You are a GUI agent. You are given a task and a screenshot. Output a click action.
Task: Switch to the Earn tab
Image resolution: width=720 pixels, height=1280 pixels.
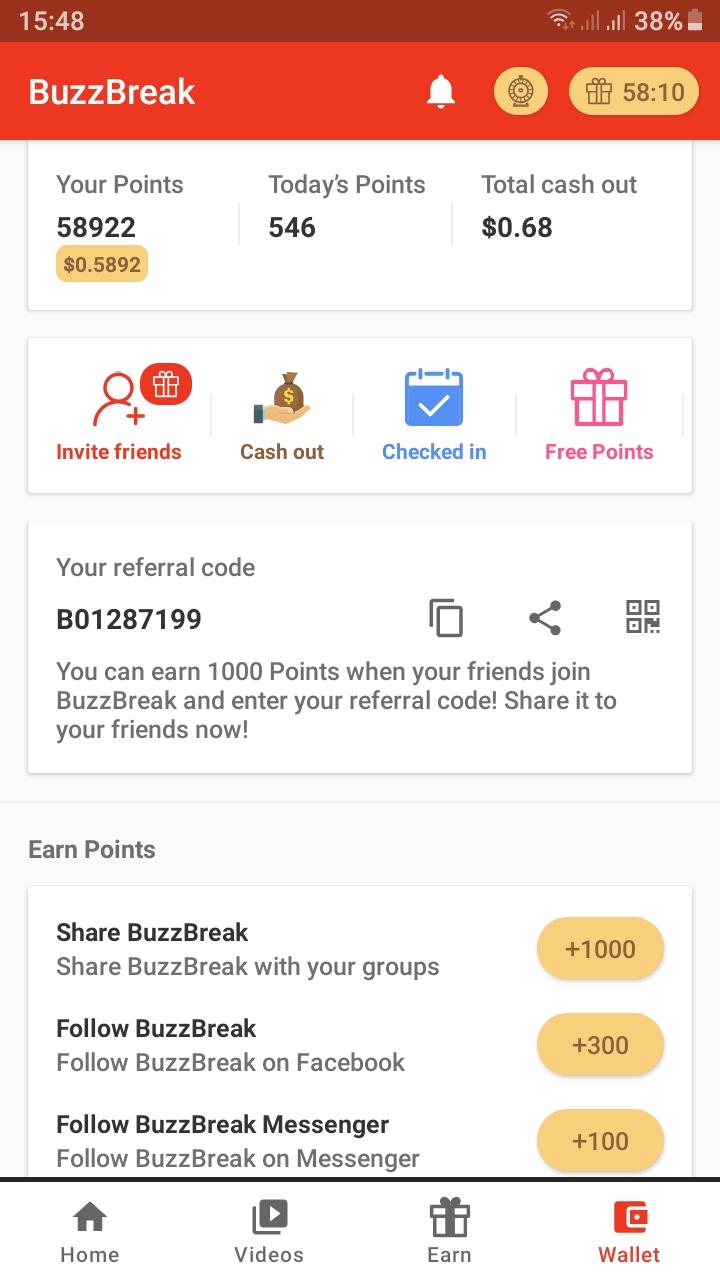[x=450, y=1232]
